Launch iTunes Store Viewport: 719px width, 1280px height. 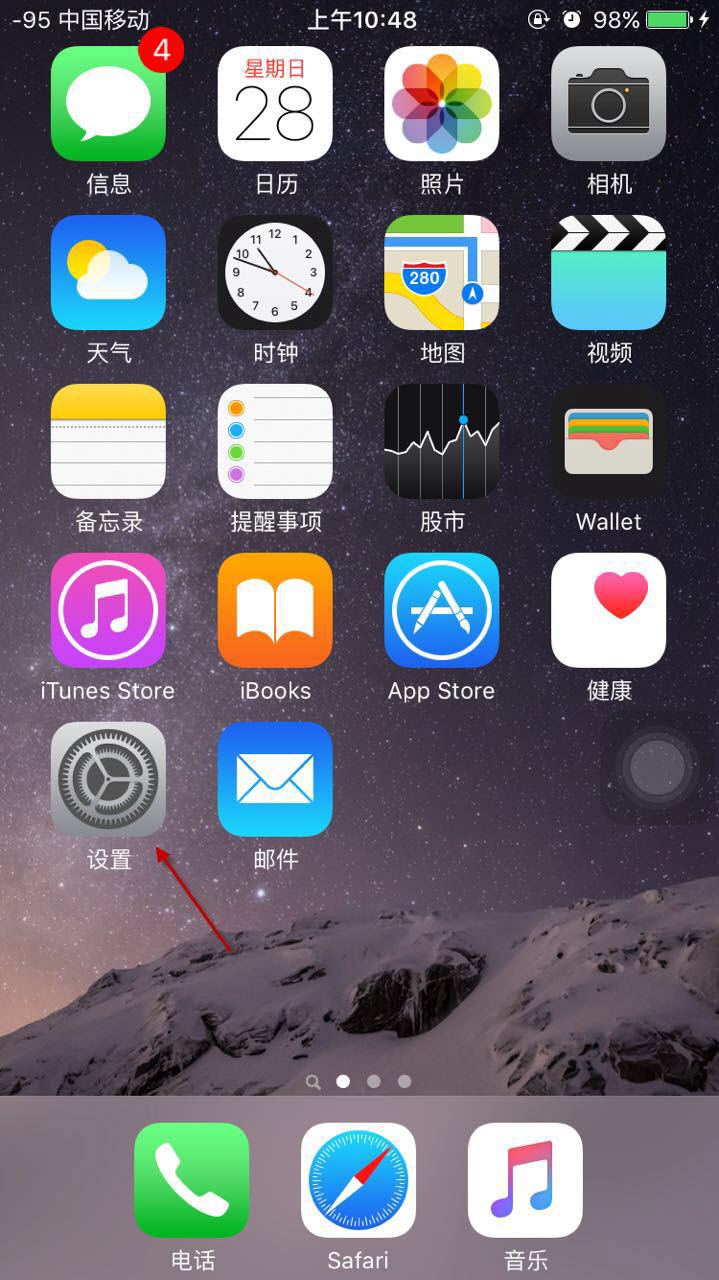coord(108,610)
